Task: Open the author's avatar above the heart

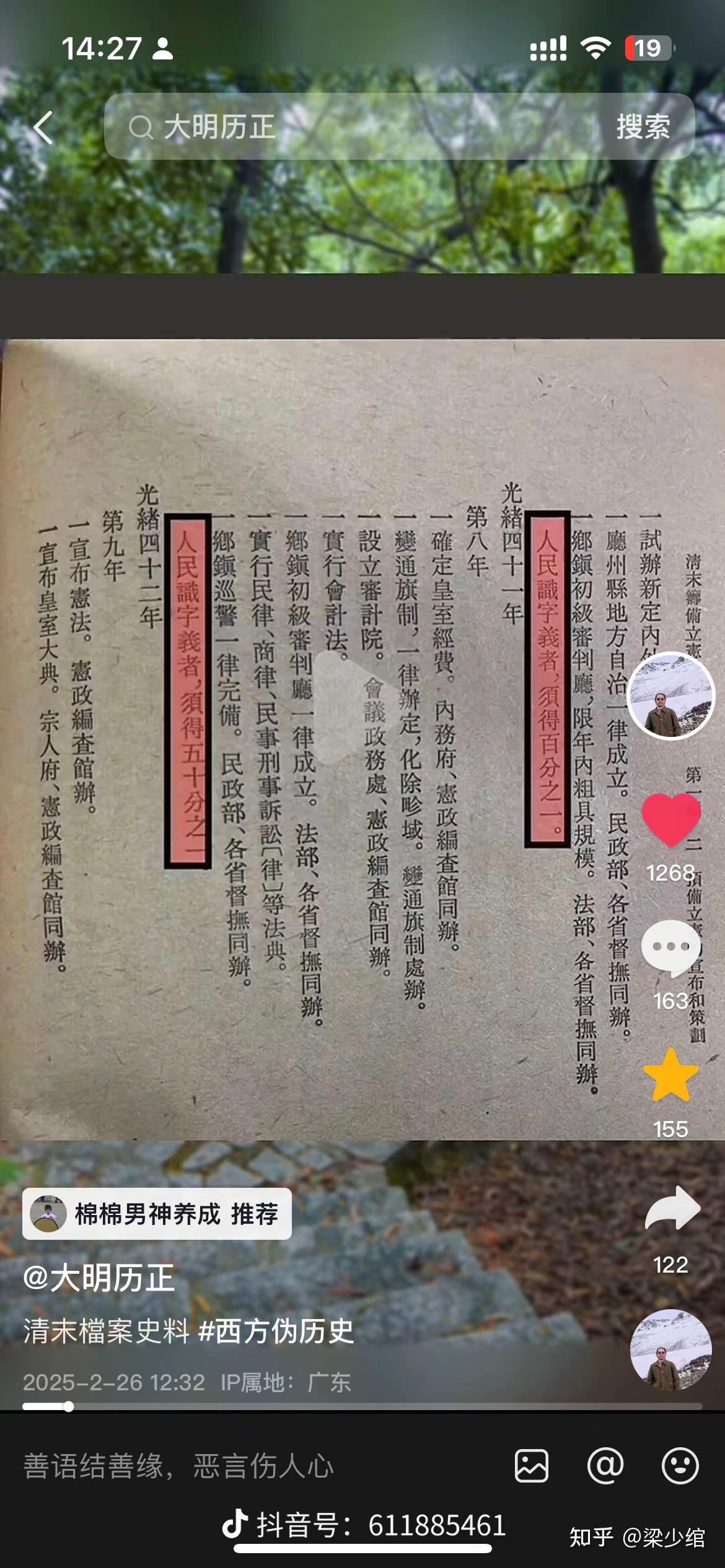Action: coord(671,695)
